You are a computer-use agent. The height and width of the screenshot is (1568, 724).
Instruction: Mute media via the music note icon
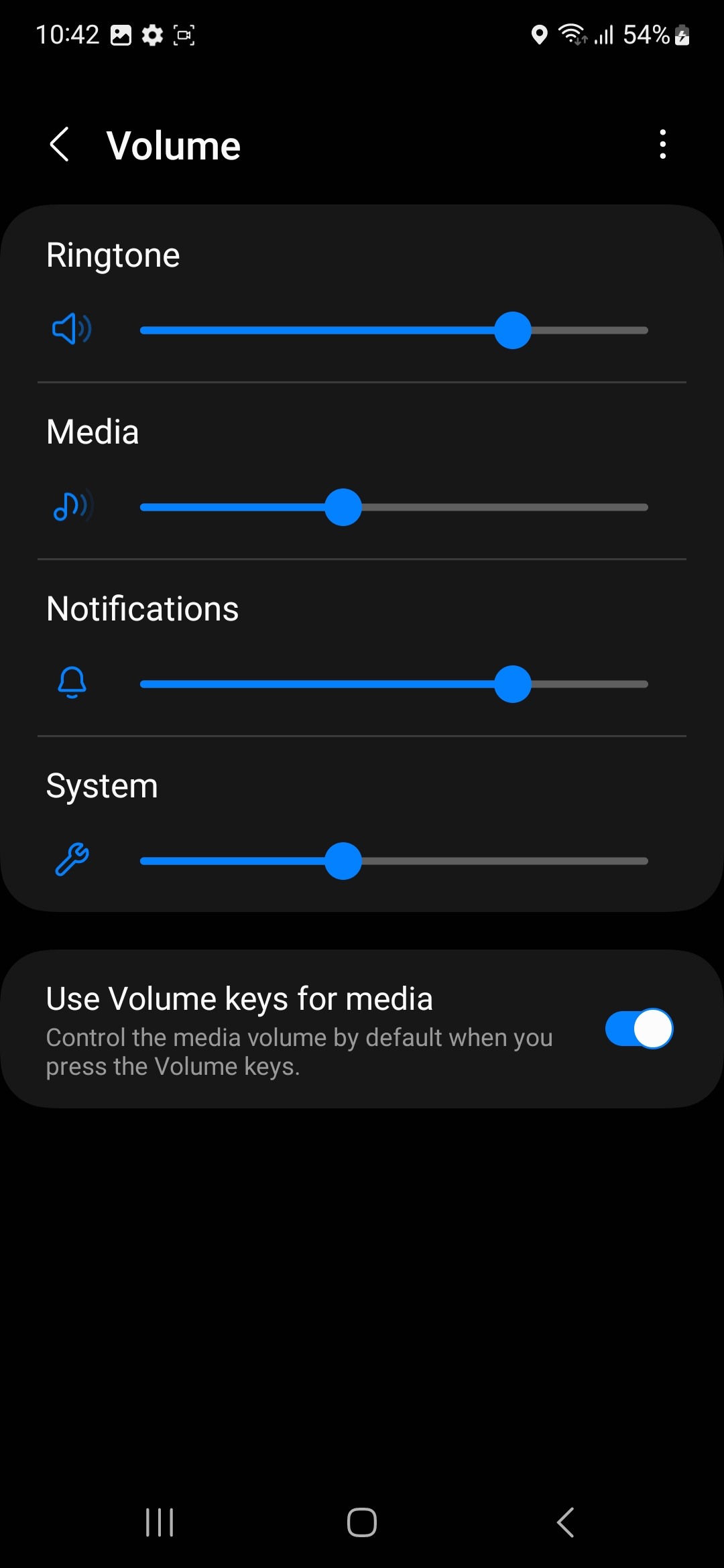pyautogui.click(x=72, y=507)
